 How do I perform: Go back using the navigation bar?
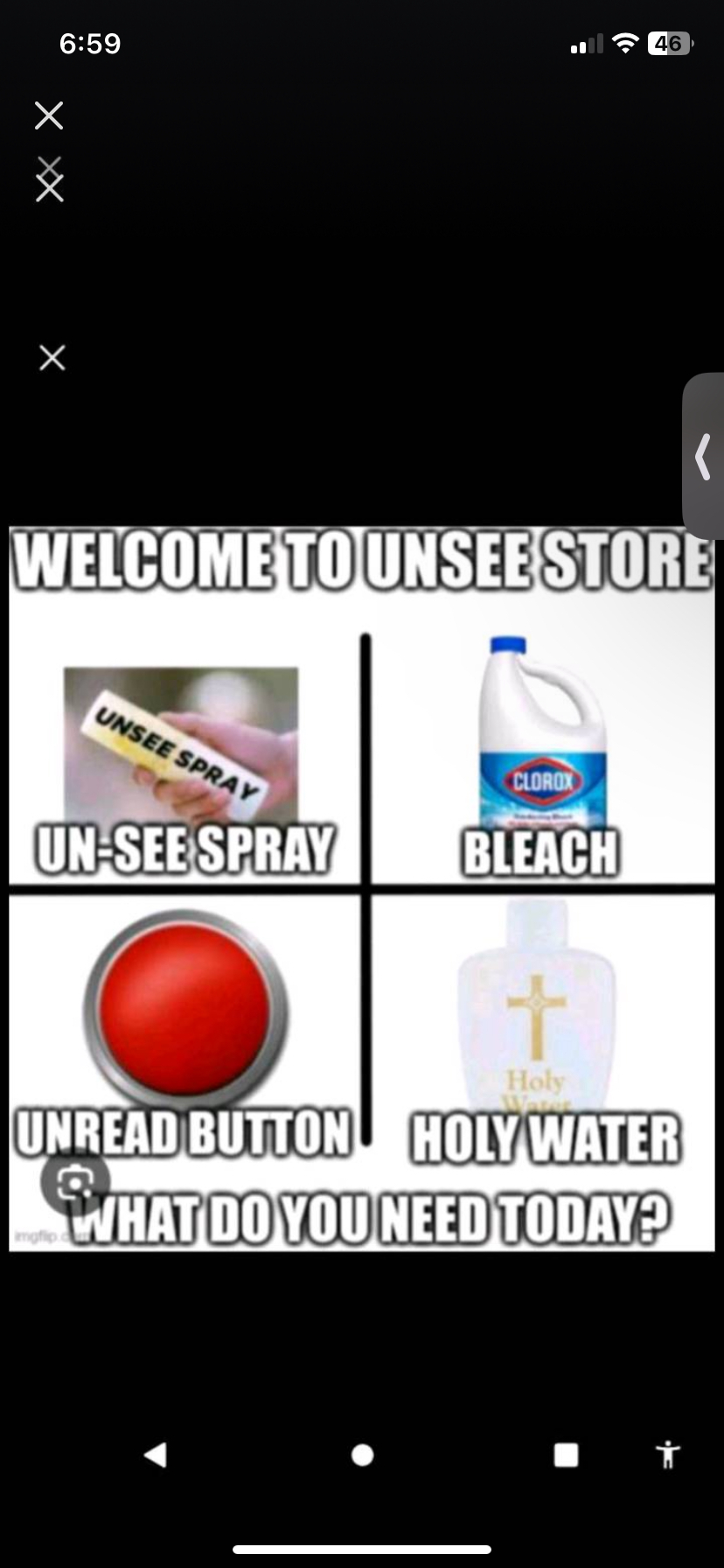click(156, 1454)
